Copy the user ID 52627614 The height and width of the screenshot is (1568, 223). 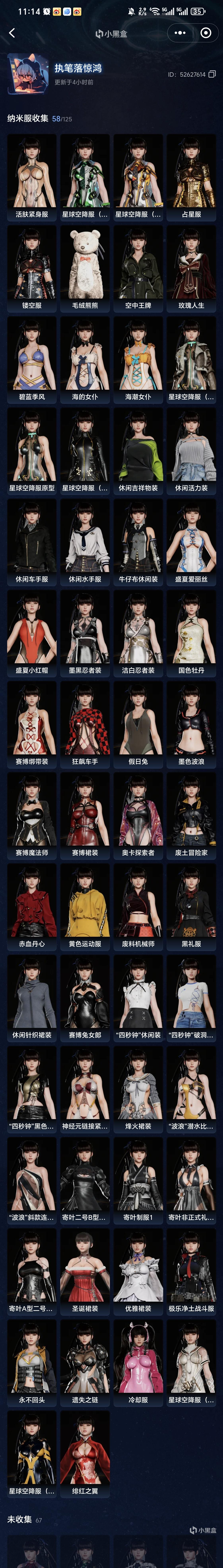pos(212,74)
